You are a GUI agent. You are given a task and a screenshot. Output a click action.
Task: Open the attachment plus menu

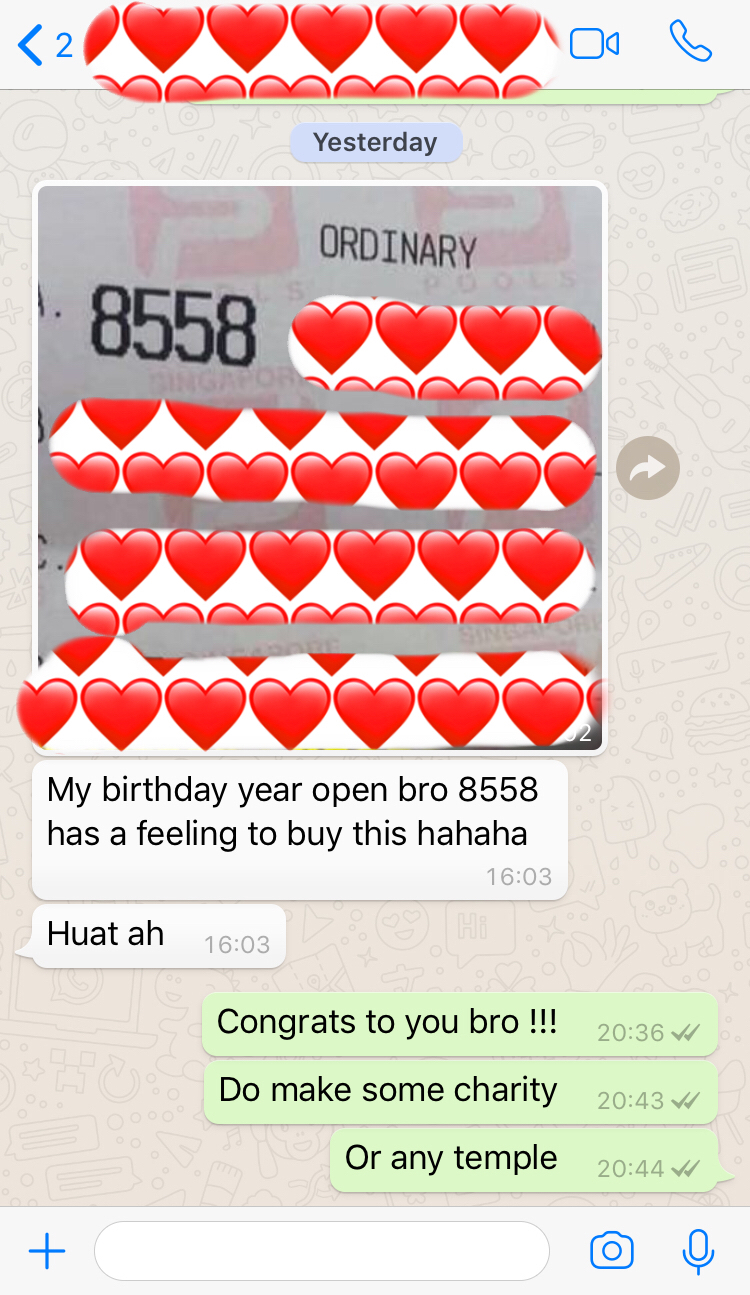coord(46,1251)
